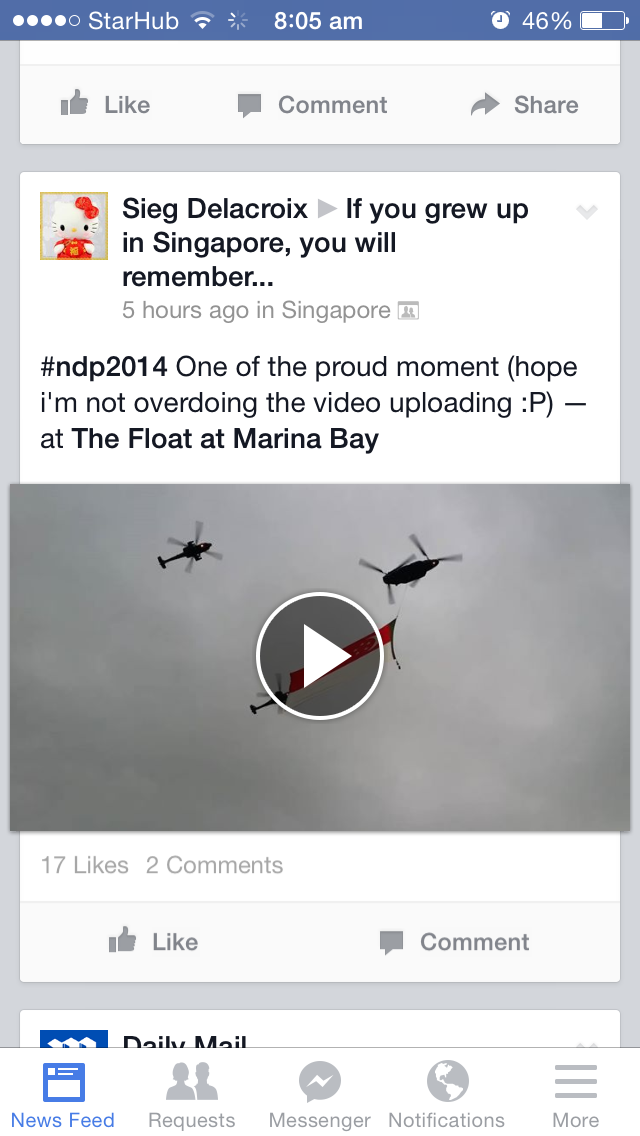The width and height of the screenshot is (640, 1136).
Task: View the 17 Likes list
Action: [x=85, y=865]
